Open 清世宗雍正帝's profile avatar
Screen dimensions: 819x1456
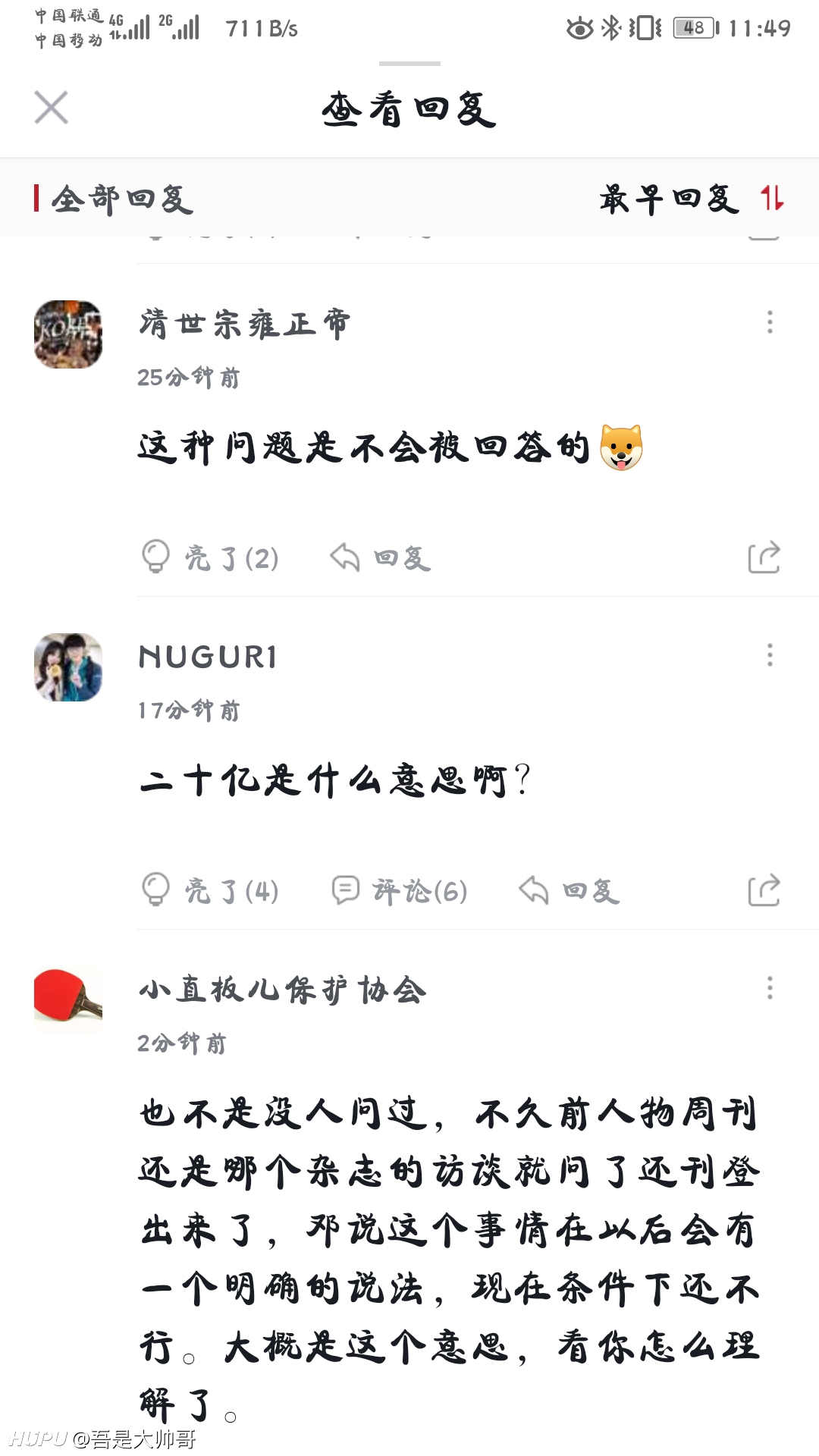(x=68, y=334)
